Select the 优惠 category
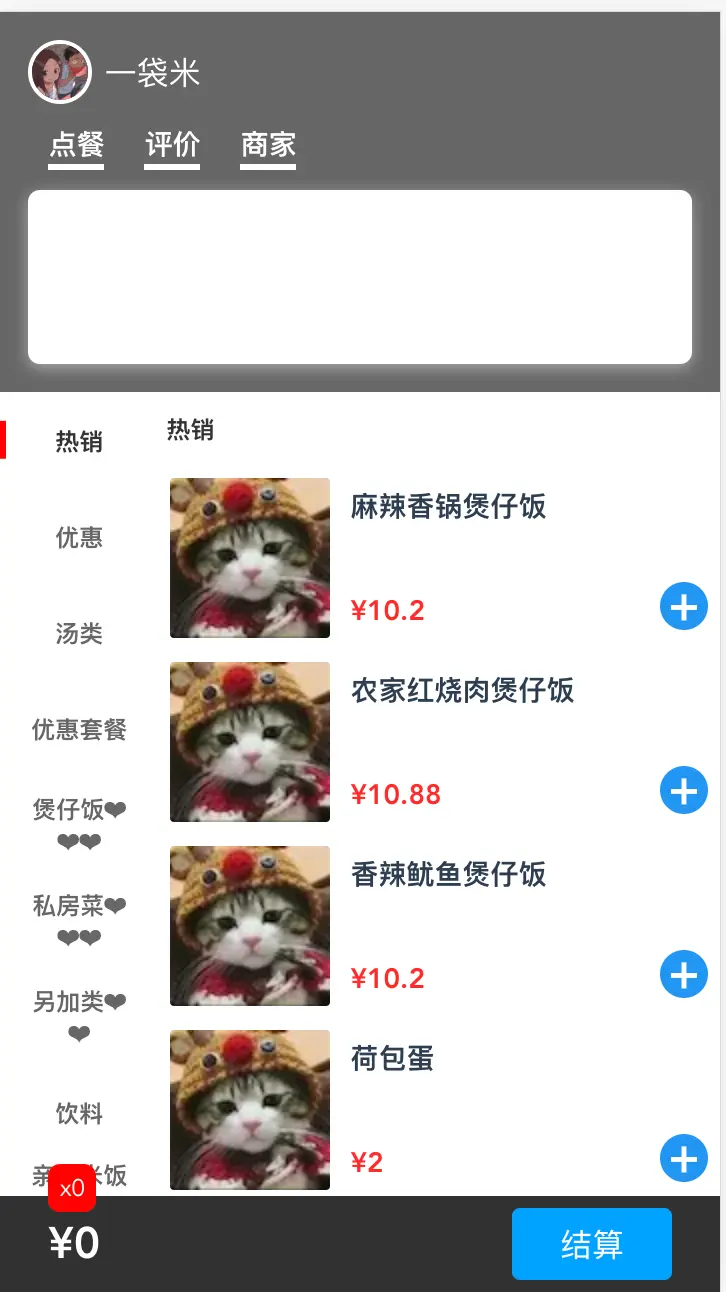Viewport: 726px width, 1292px height. point(79,537)
